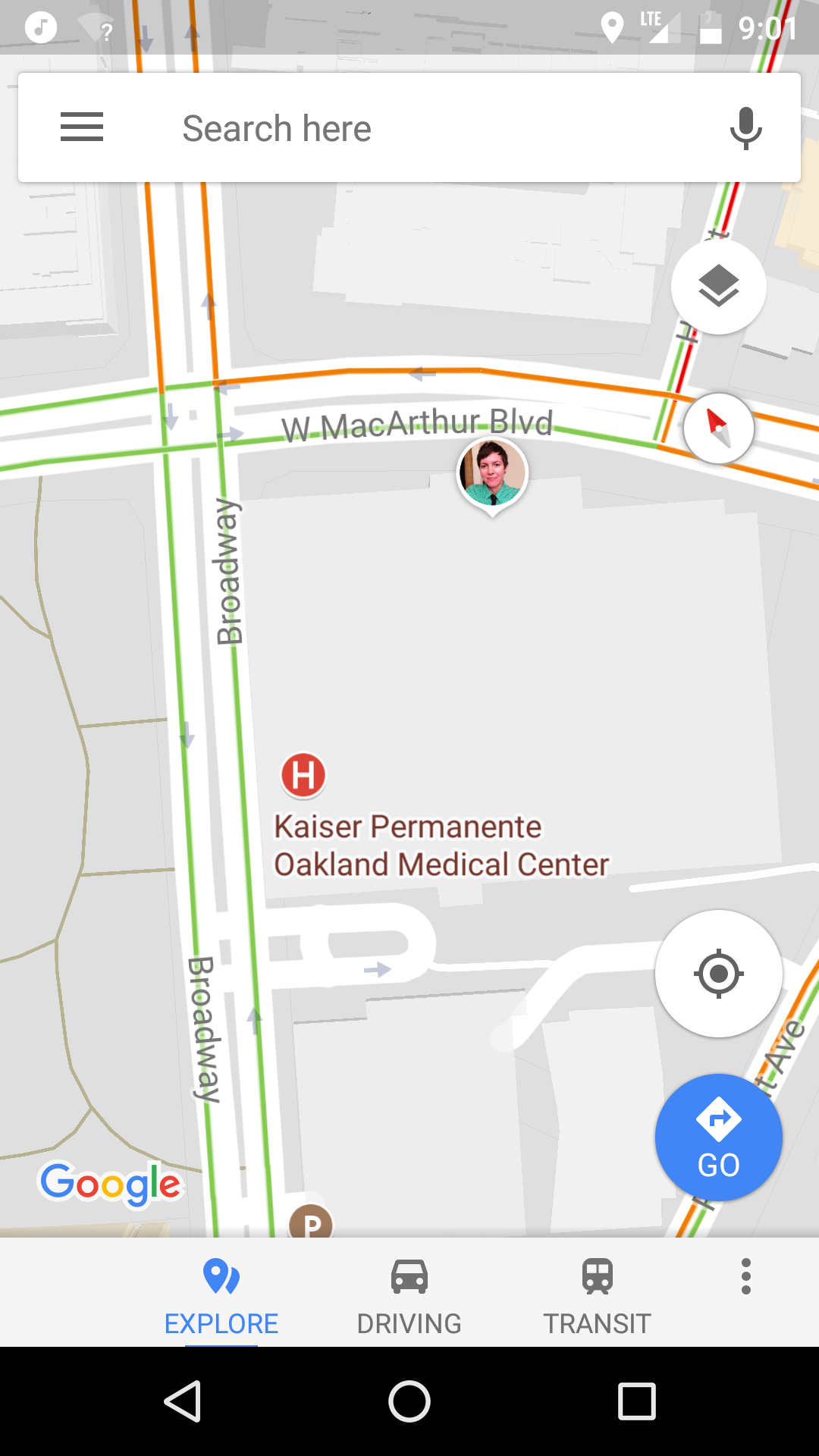The image size is (819, 1456).
Task: Open the three-dot more options
Action: click(x=746, y=1277)
